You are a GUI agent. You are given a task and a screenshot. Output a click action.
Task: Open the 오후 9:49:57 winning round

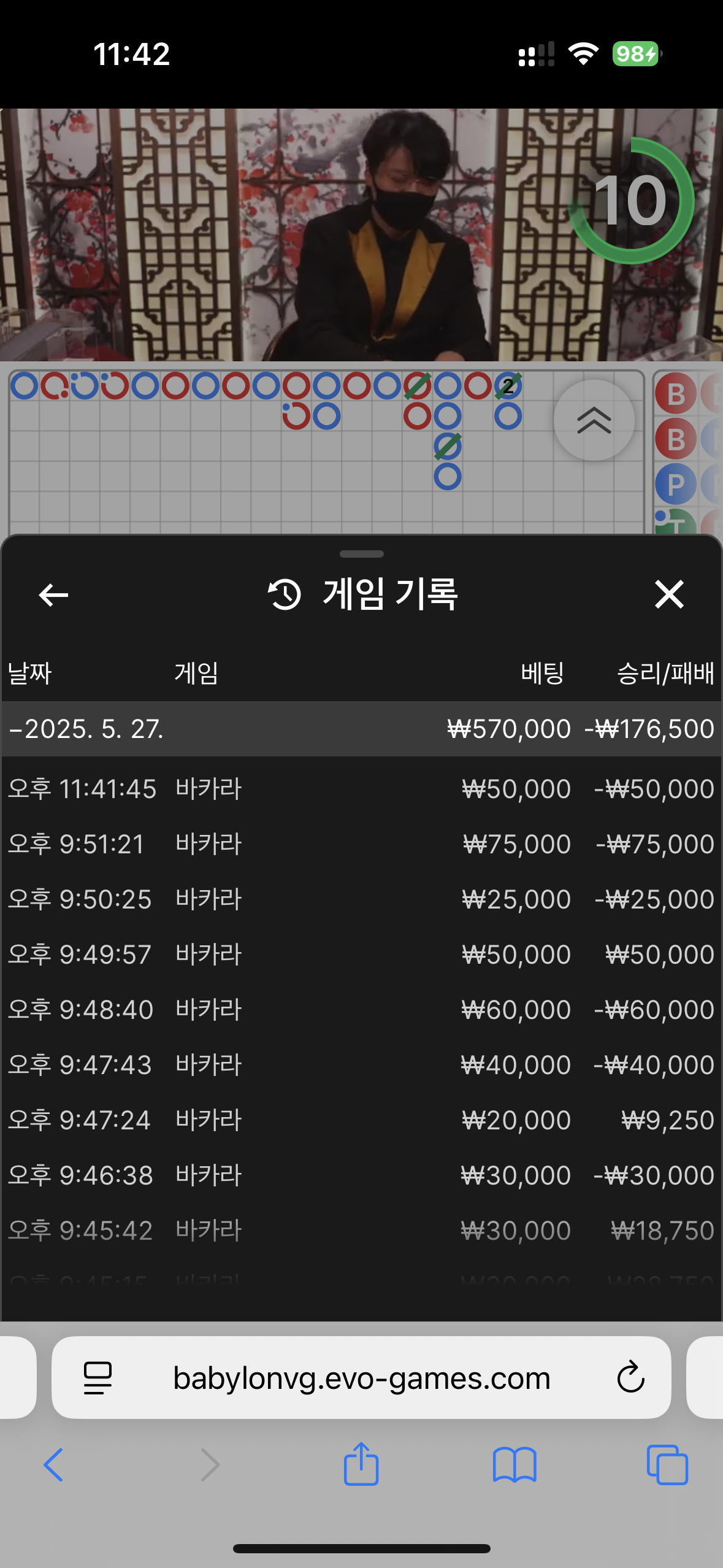click(361, 955)
